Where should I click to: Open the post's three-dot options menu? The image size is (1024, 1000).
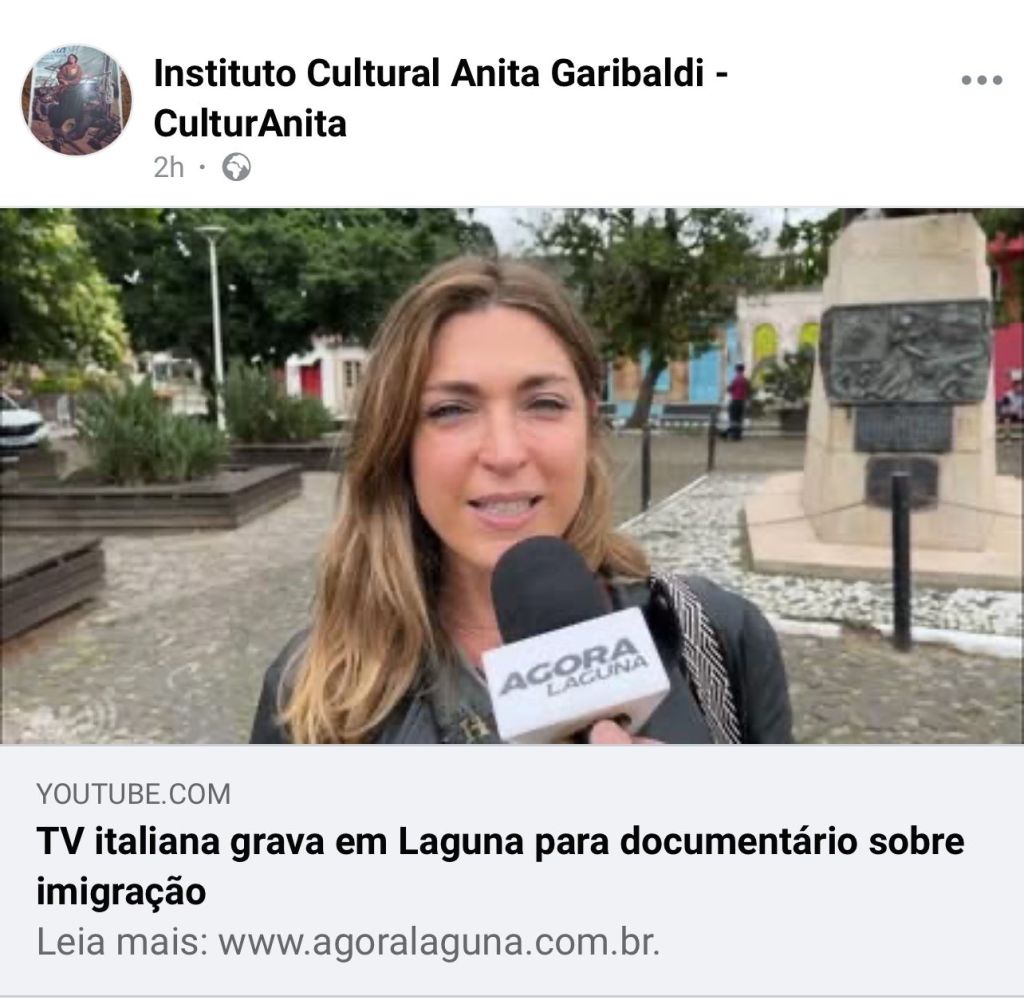(981, 81)
